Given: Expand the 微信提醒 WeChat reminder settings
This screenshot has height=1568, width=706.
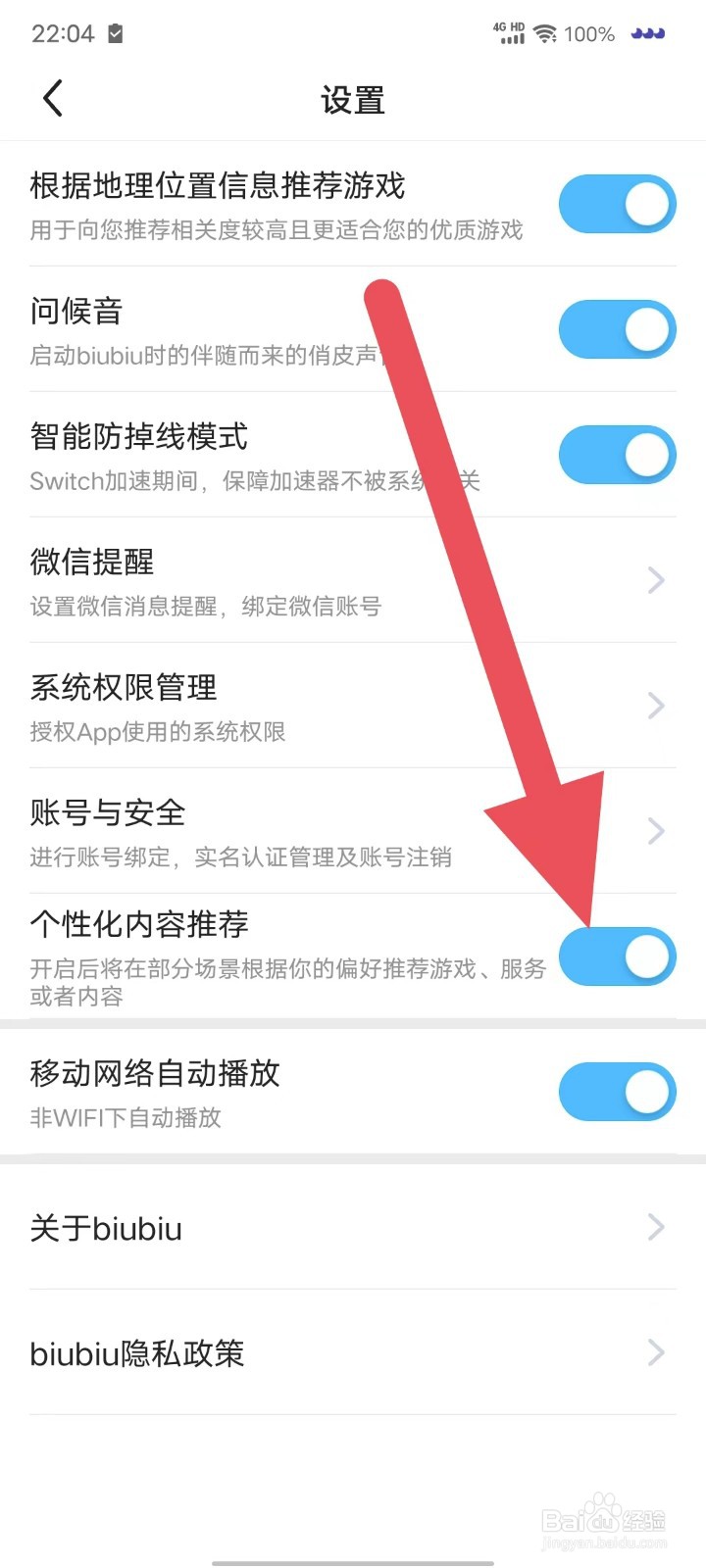Looking at the screenshot, I should (655, 580).
